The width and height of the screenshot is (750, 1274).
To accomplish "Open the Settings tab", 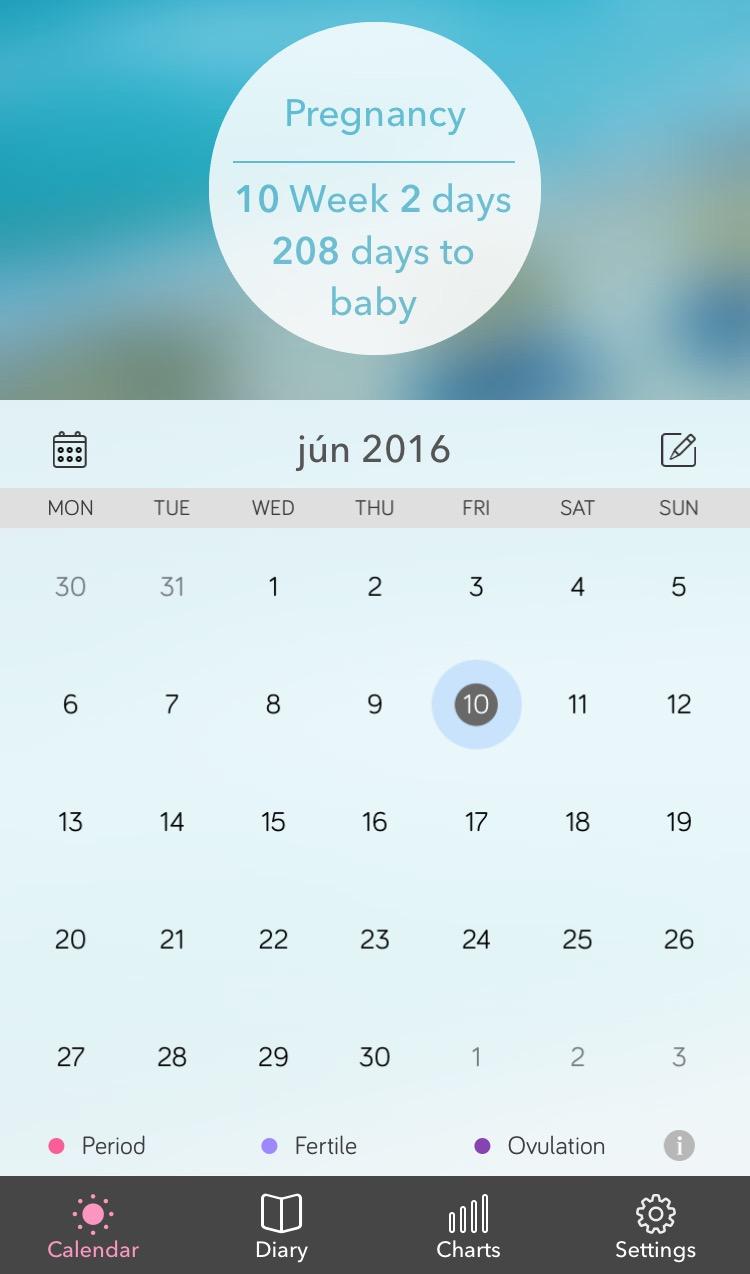I will pos(655,1226).
